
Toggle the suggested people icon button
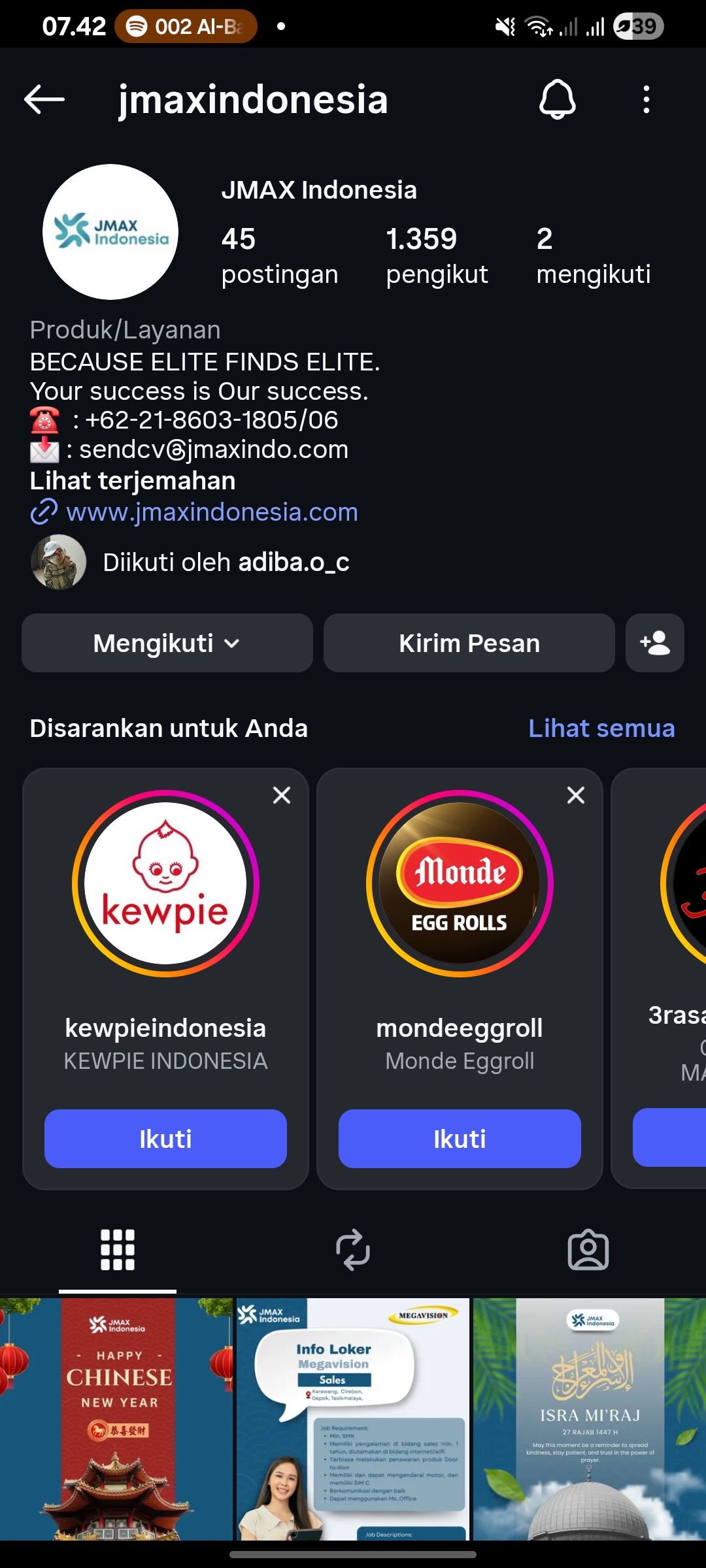coord(654,644)
